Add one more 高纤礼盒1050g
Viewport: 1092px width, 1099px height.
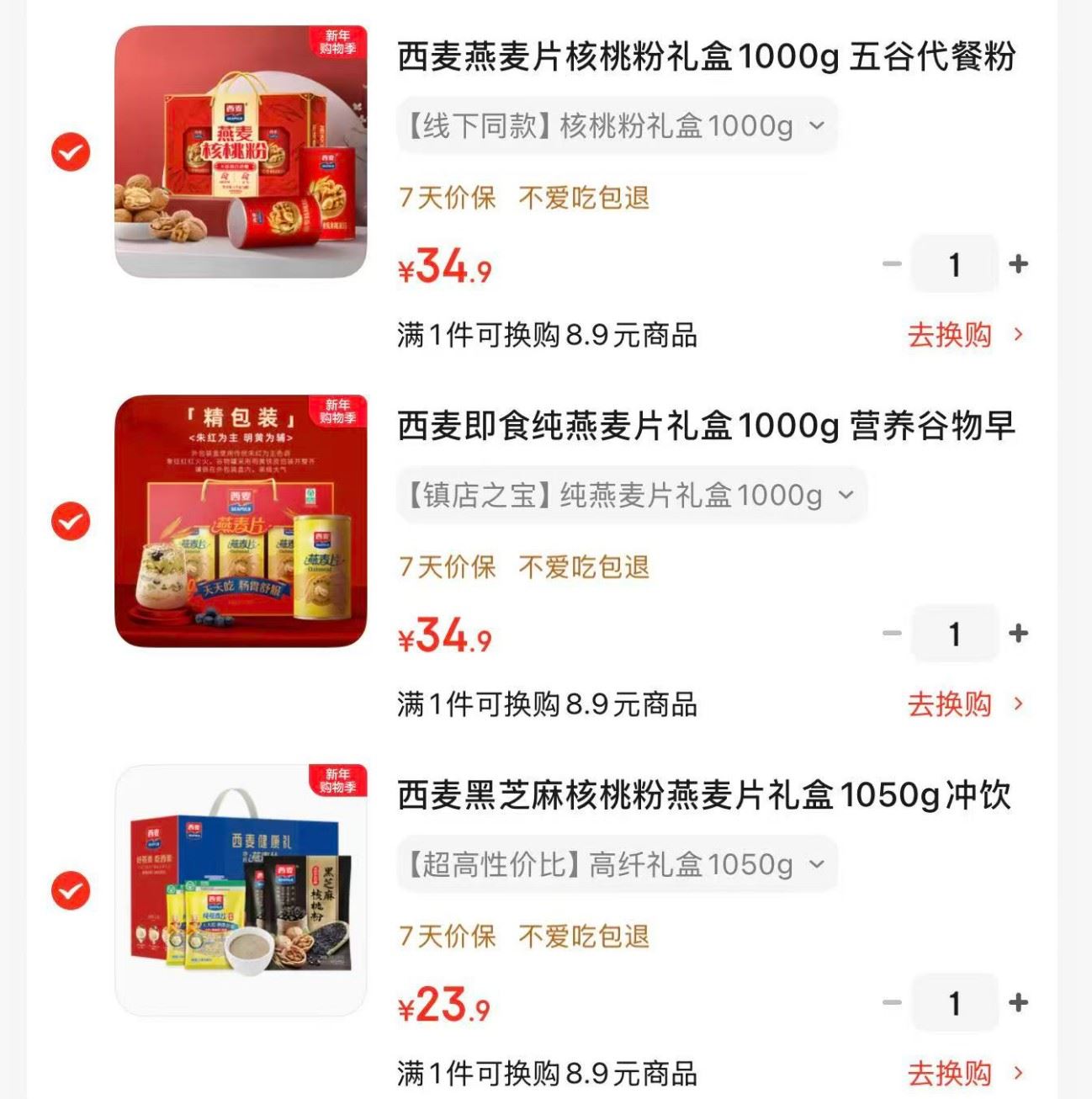coord(1018,1002)
